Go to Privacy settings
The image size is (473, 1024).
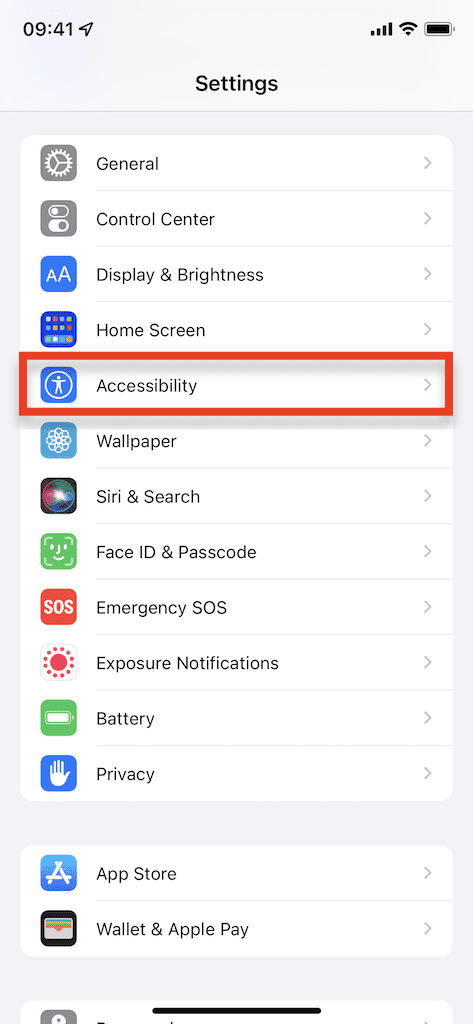pyautogui.click(x=236, y=774)
